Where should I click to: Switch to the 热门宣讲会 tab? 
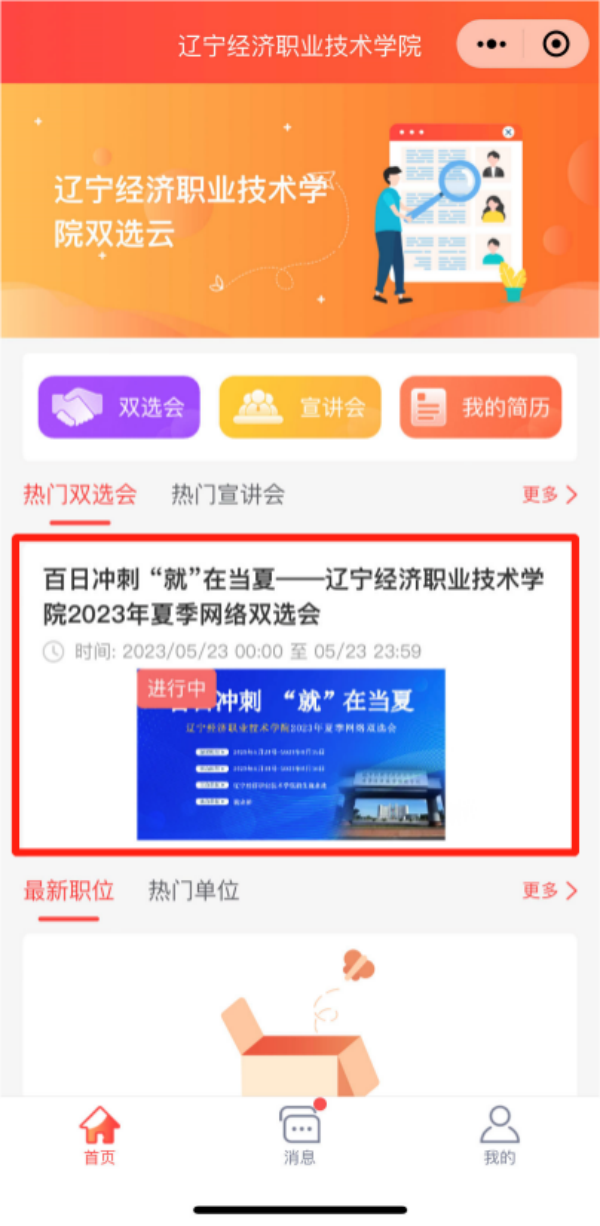[228, 494]
